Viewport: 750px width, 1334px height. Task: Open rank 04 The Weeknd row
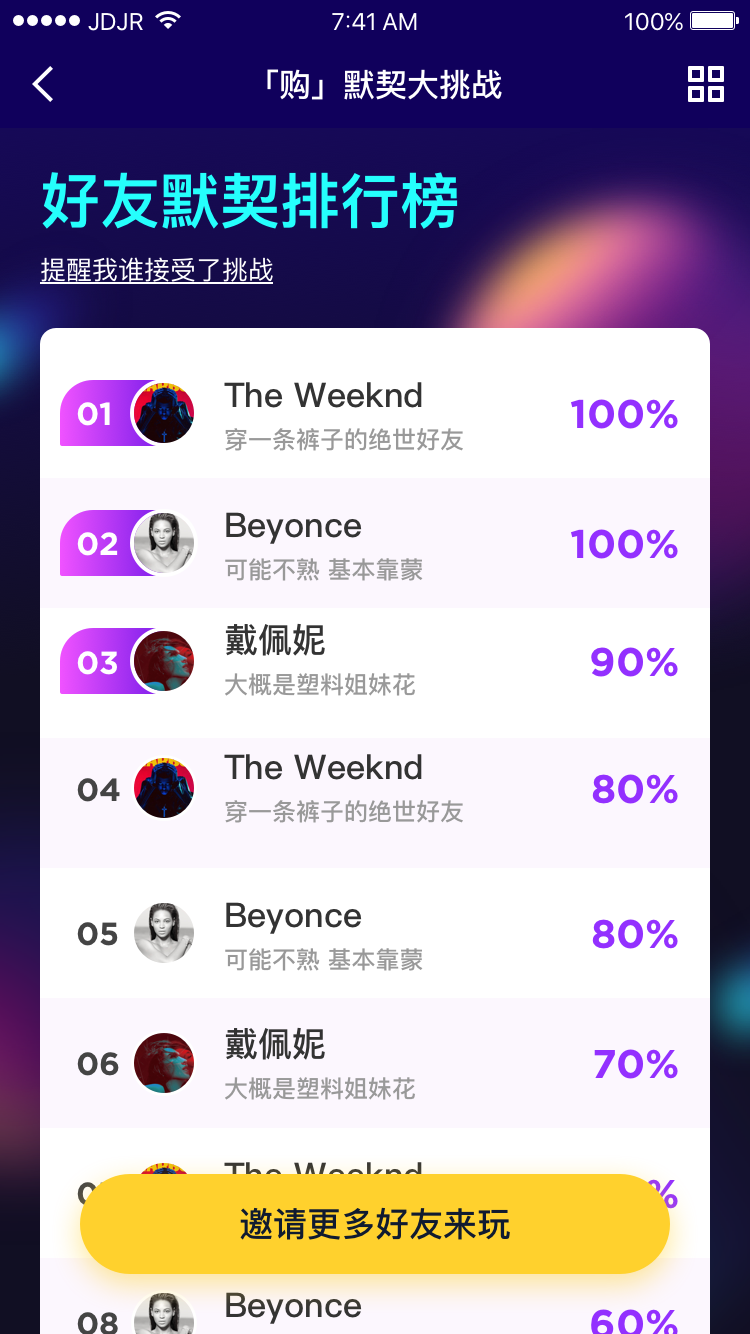click(375, 803)
